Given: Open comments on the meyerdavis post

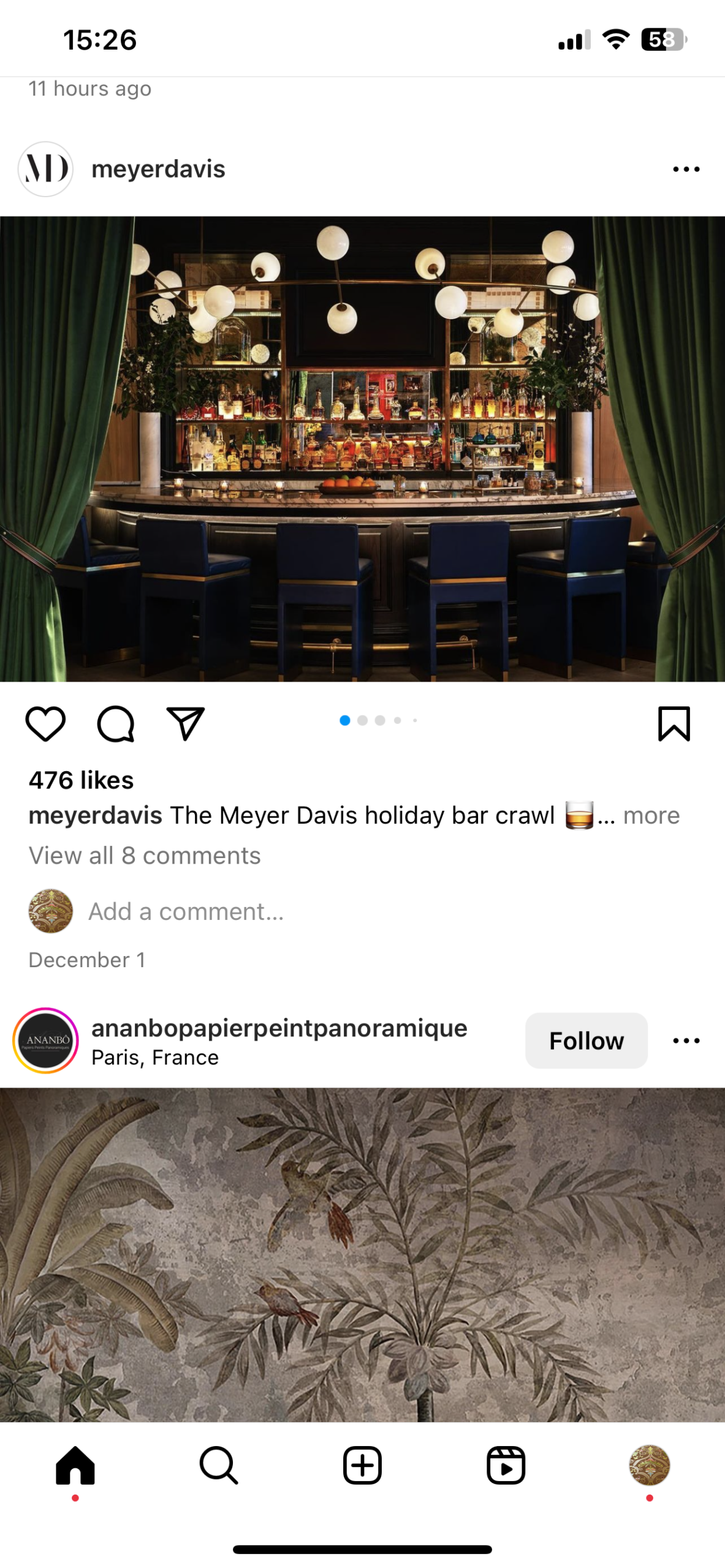Looking at the screenshot, I should [x=115, y=723].
